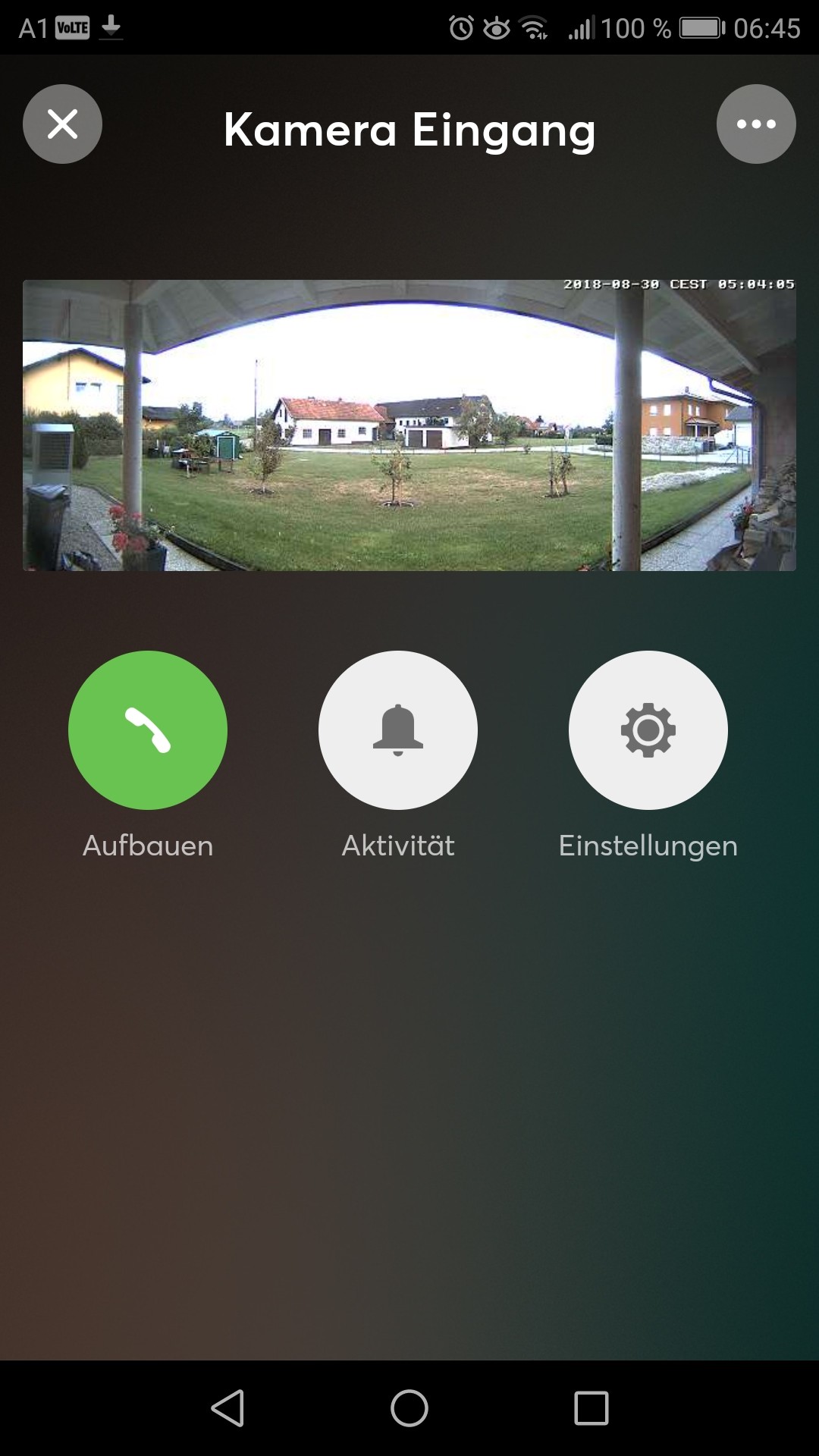This screenshot has width=819, height=1456.
Task: Open Einstellungen gear settings
Action: click(x=648, y=730)
